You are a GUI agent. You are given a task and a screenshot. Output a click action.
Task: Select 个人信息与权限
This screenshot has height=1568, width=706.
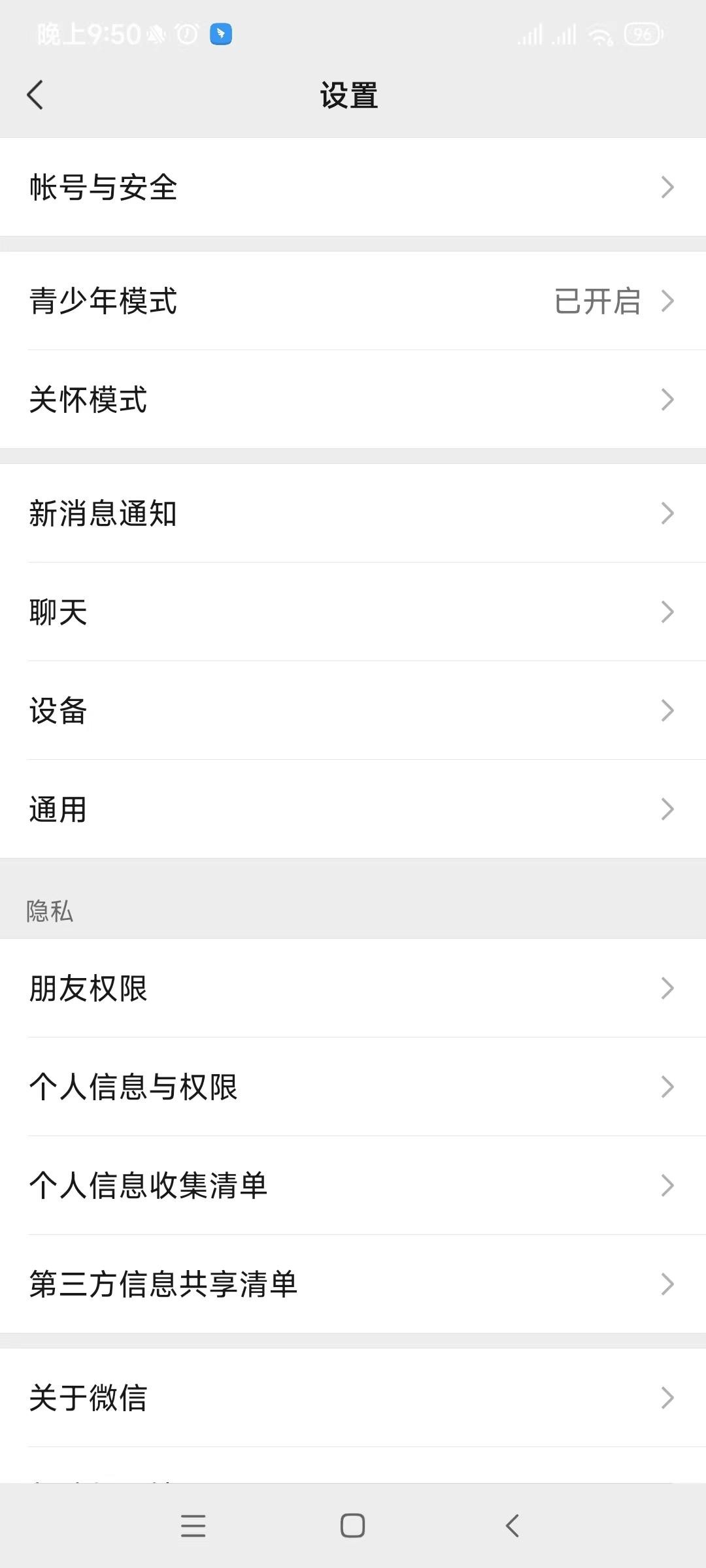tap(353, 1087)
